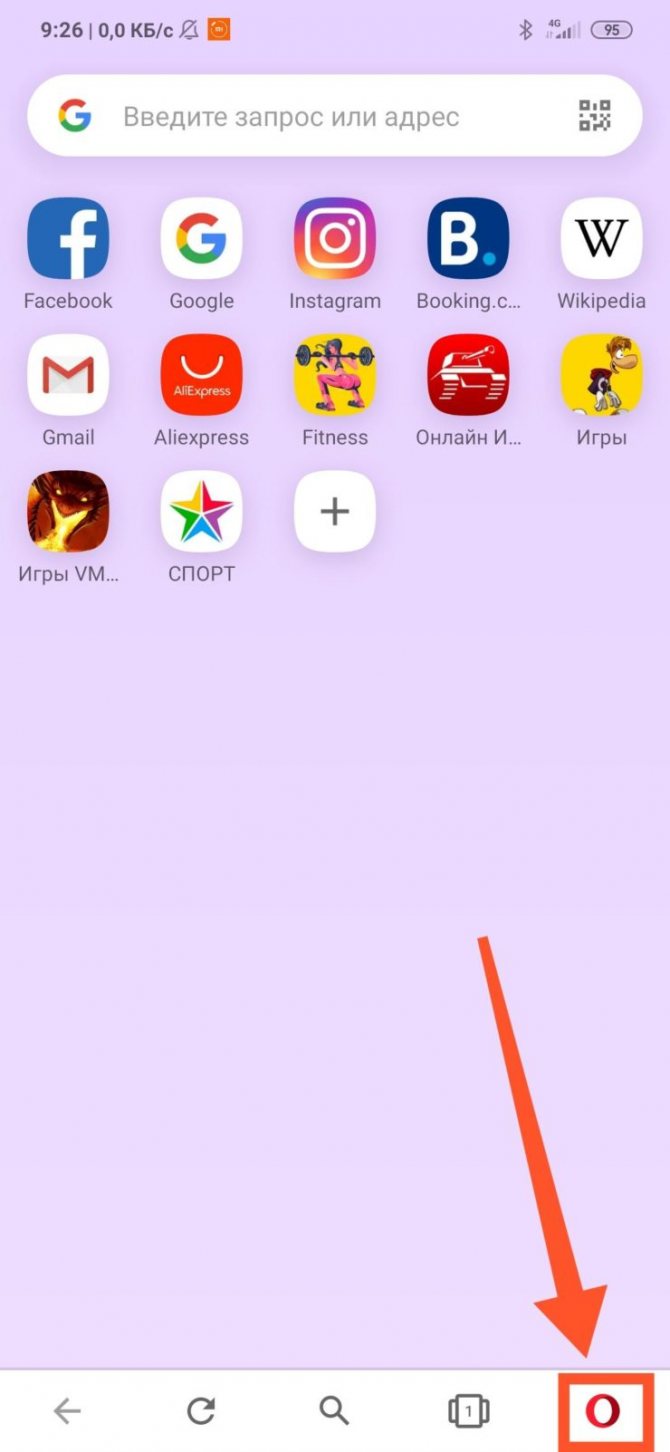Tap the search magnifier in bottom bar
Image resolution: width=670 pixels, height=1452 pixels.
pyautogui.click(x=334, y=1411)
